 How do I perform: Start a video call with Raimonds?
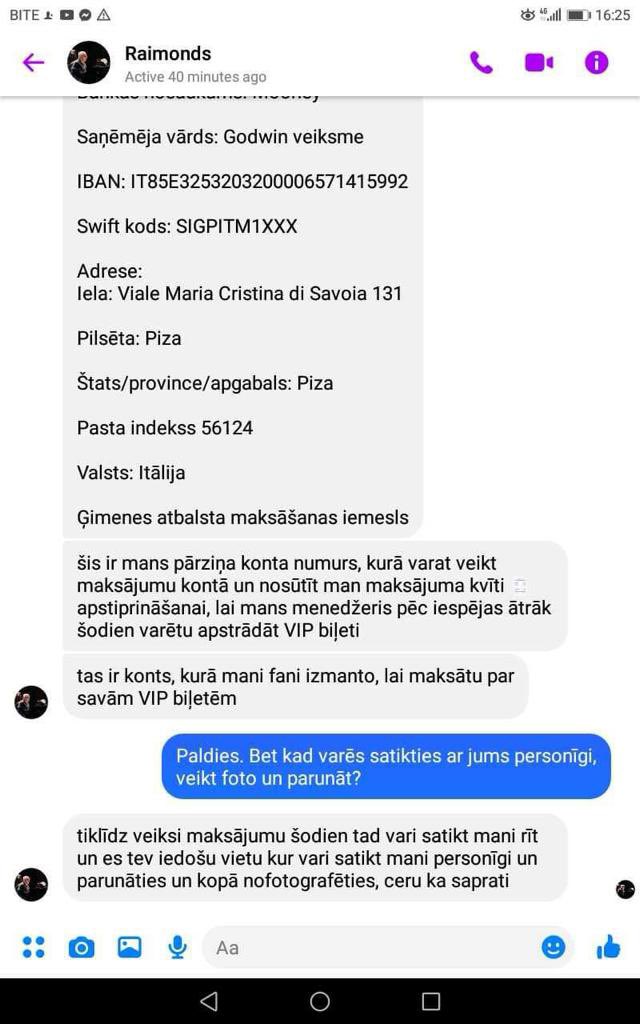click(539, 63)
